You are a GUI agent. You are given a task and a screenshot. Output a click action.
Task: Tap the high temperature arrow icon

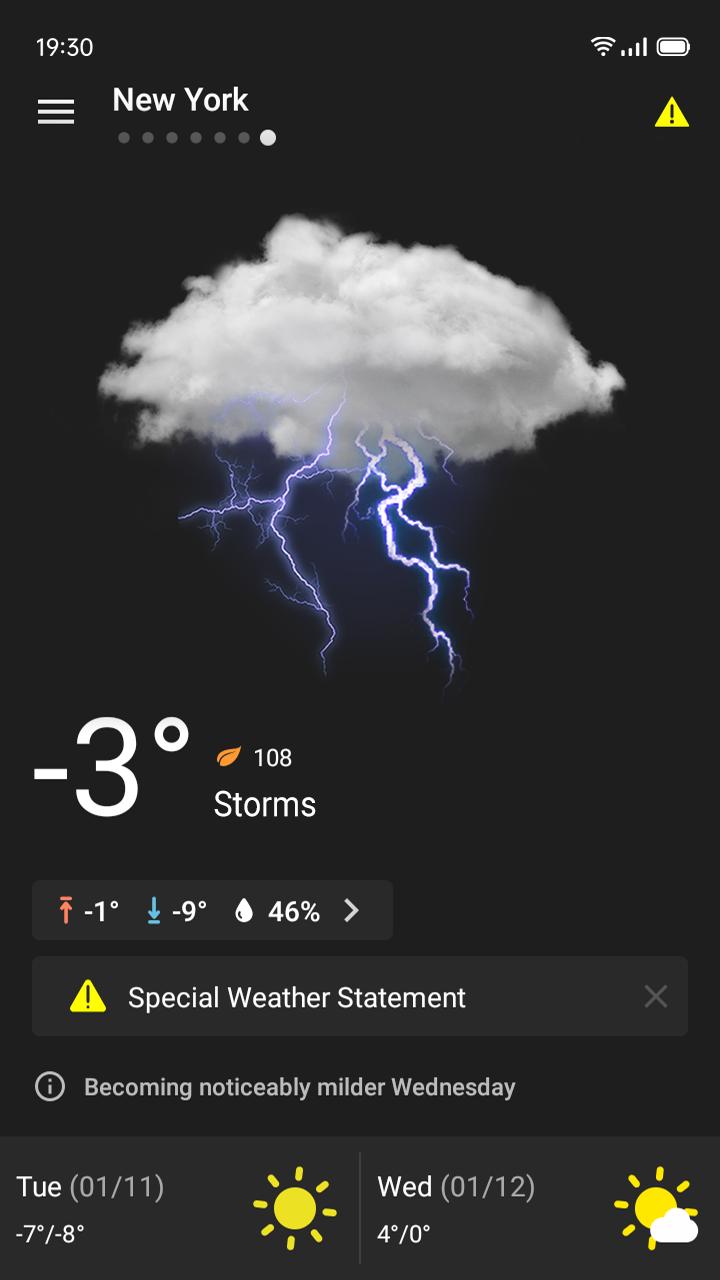click(65, 910)
